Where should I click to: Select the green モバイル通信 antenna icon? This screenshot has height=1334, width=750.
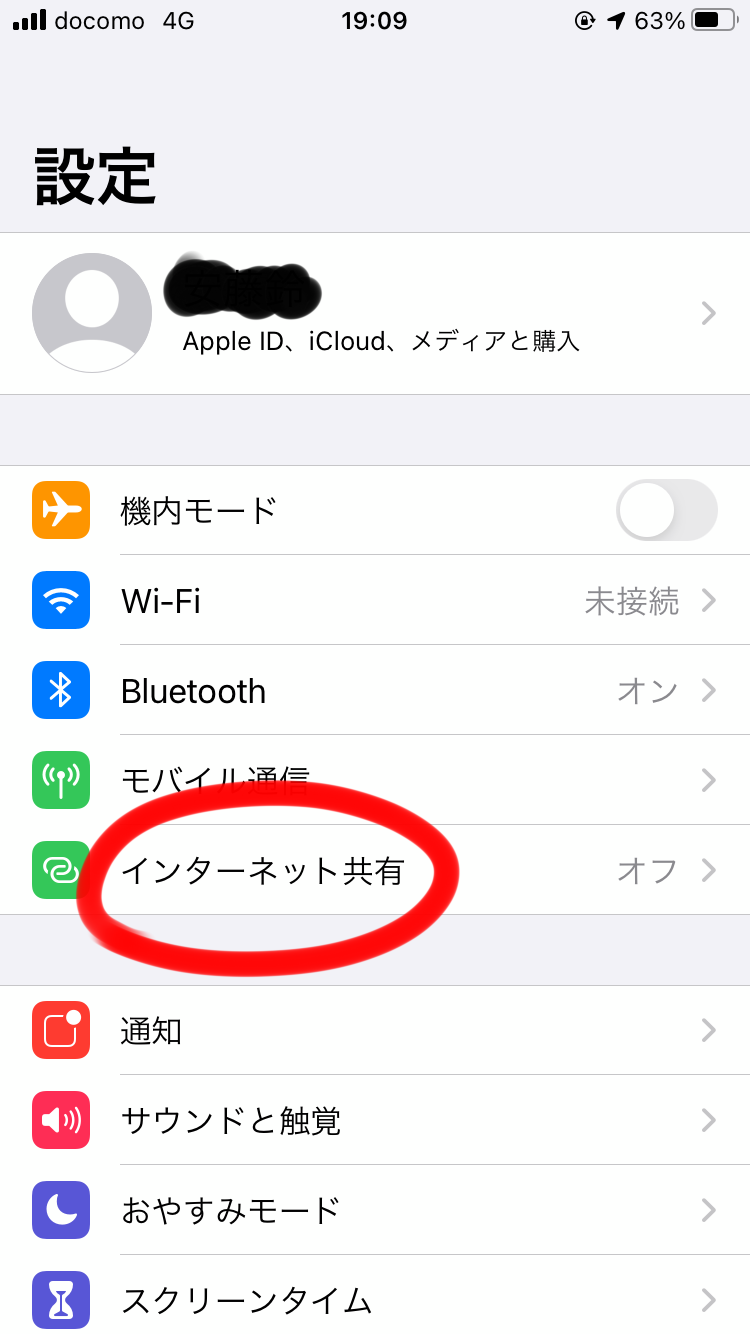pos(60,780)
